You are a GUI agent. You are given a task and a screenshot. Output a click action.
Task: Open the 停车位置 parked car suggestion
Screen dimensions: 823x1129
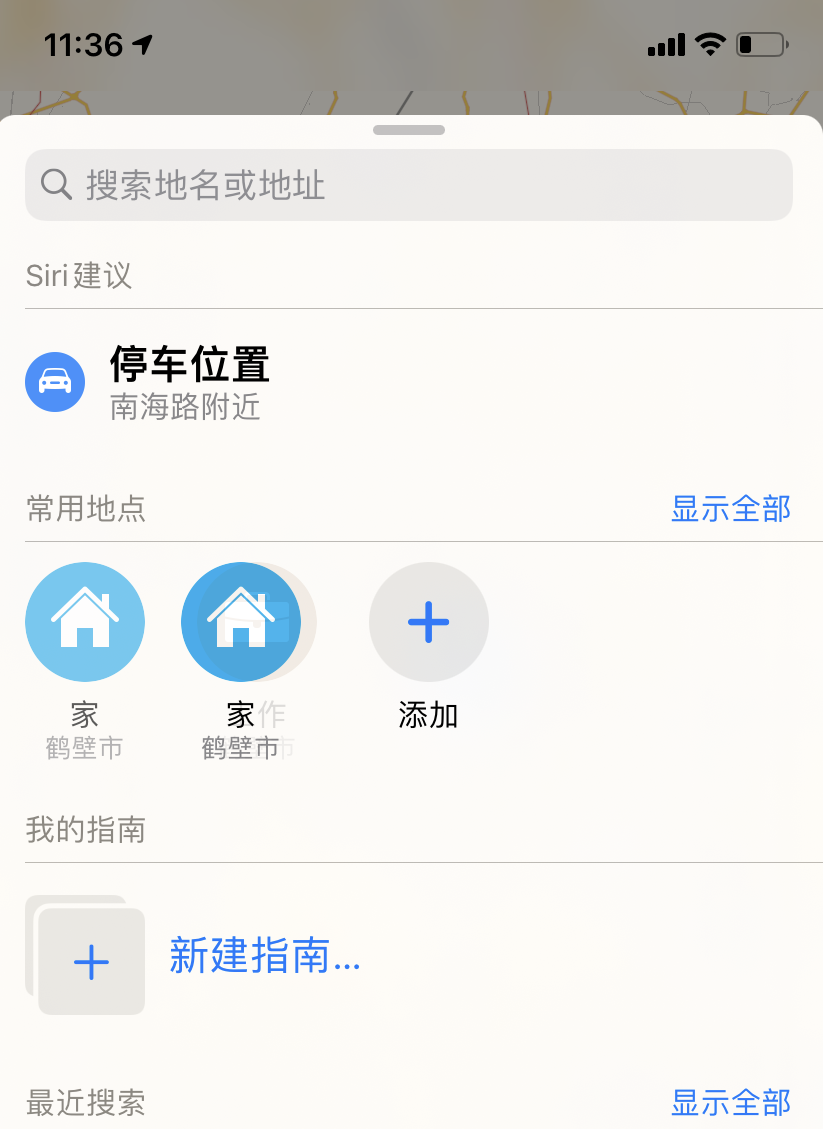(x=190, y=381)
